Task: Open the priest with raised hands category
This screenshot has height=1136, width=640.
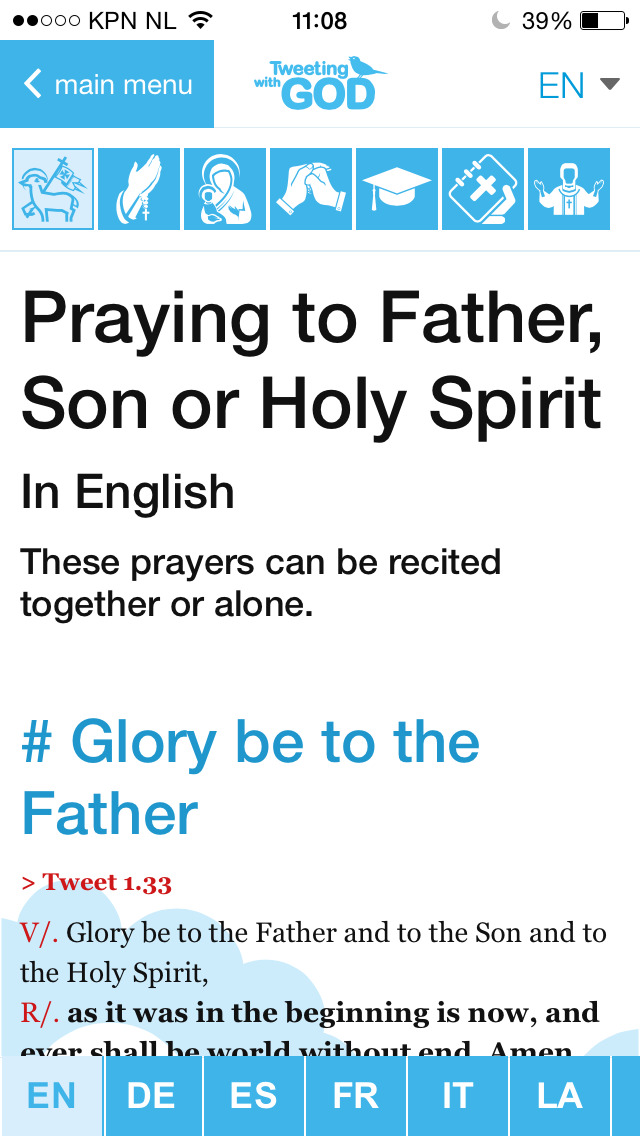Action: coord(569,189)
